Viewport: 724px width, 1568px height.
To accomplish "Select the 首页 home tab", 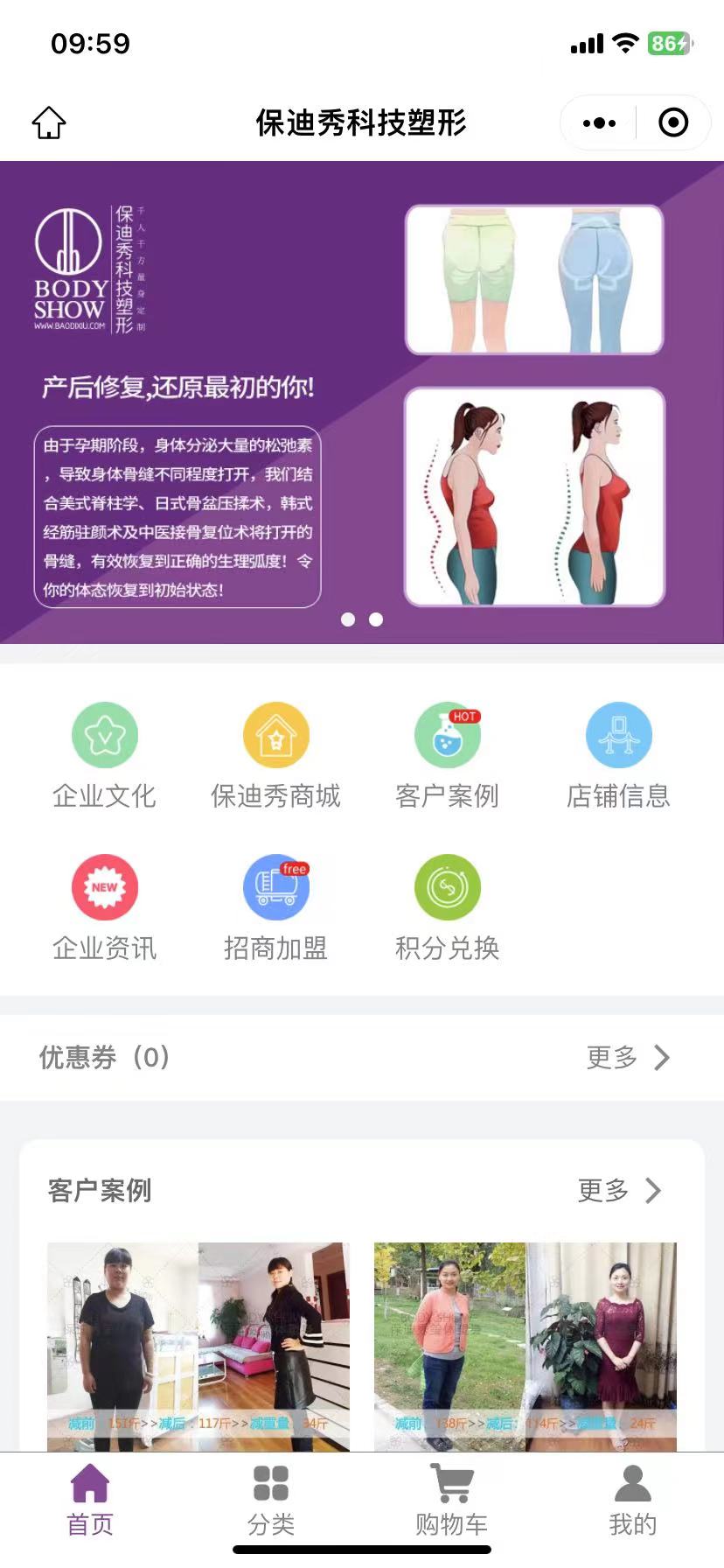I will click(89, 1501).
